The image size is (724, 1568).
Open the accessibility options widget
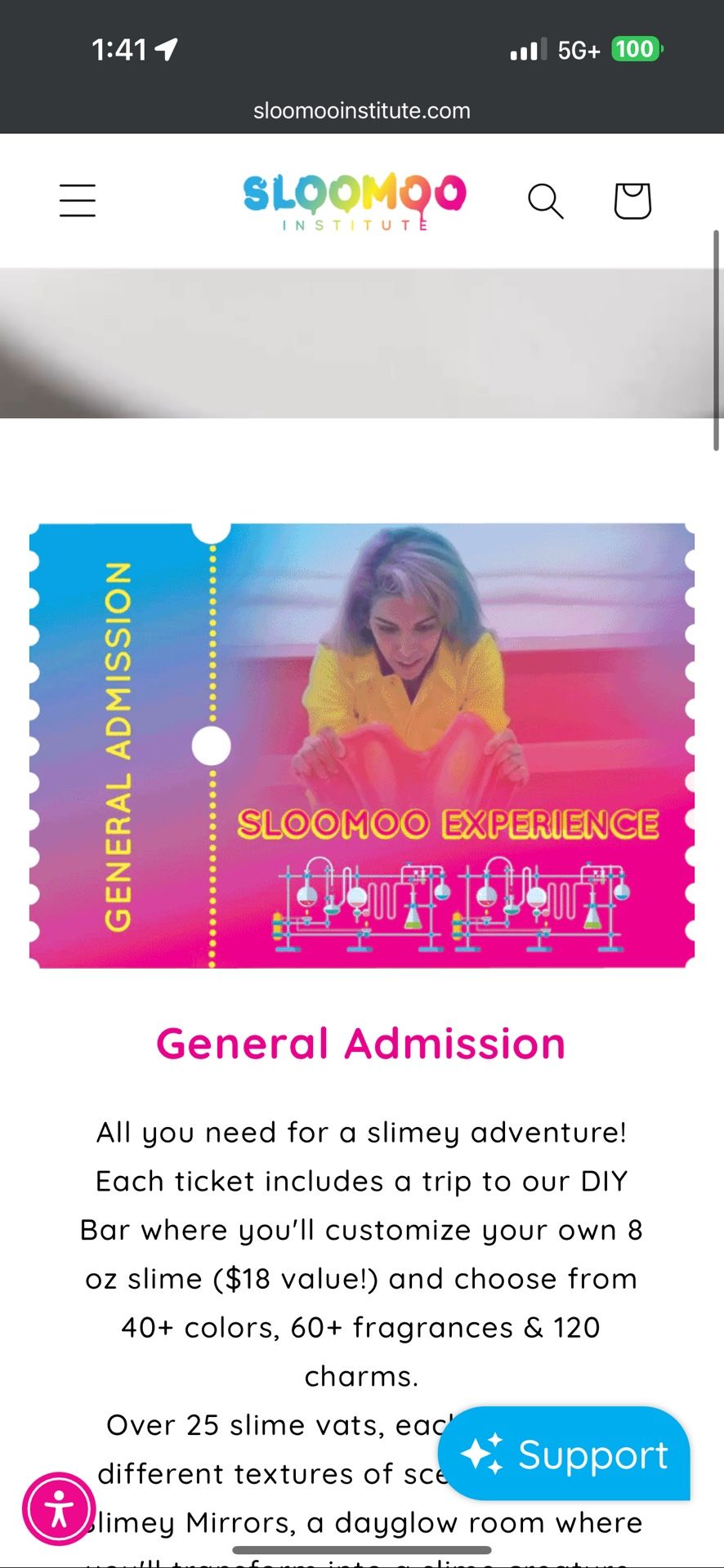pos(59,1509)
